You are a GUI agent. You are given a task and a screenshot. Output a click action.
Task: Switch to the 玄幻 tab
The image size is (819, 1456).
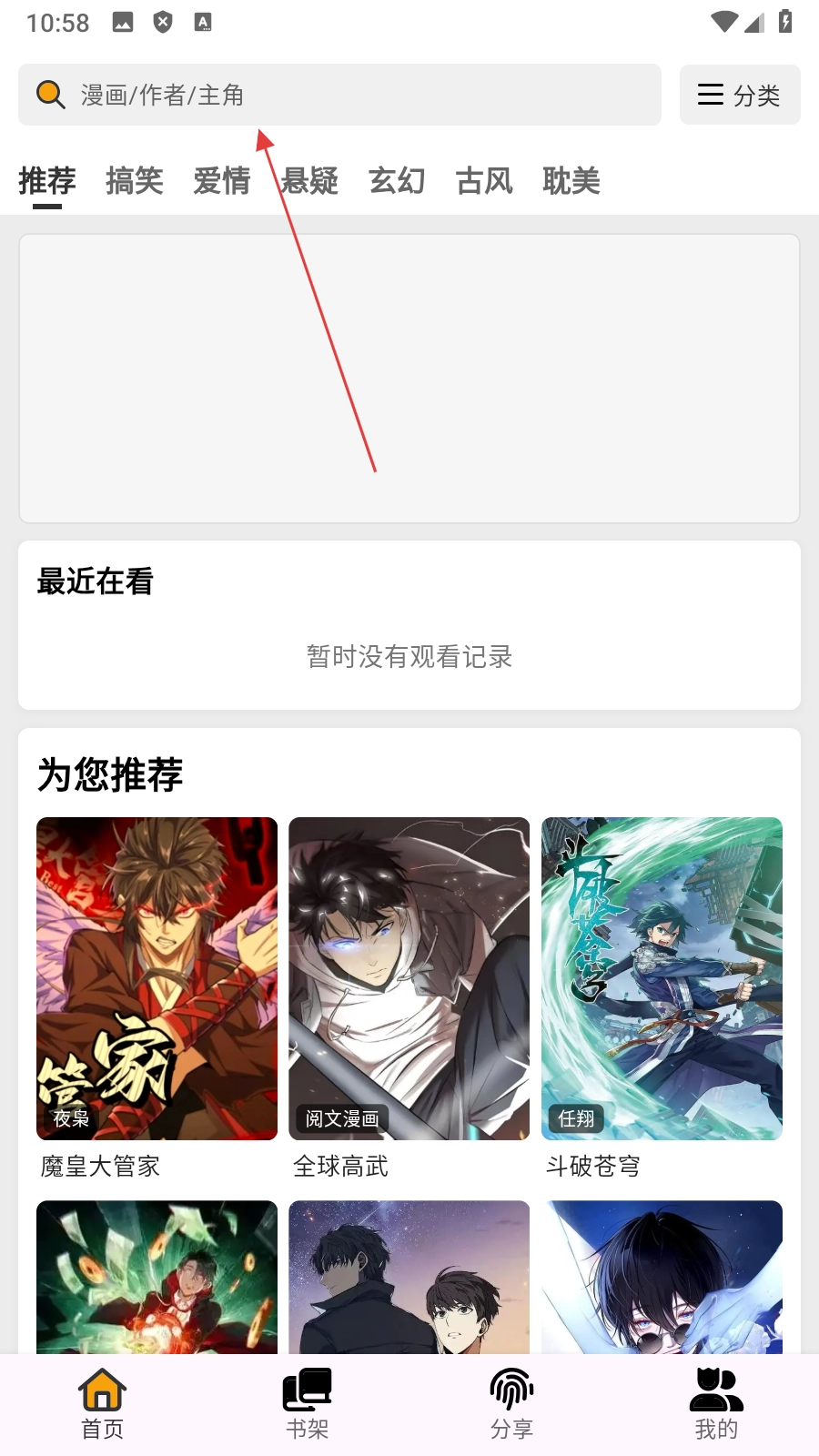397,180
